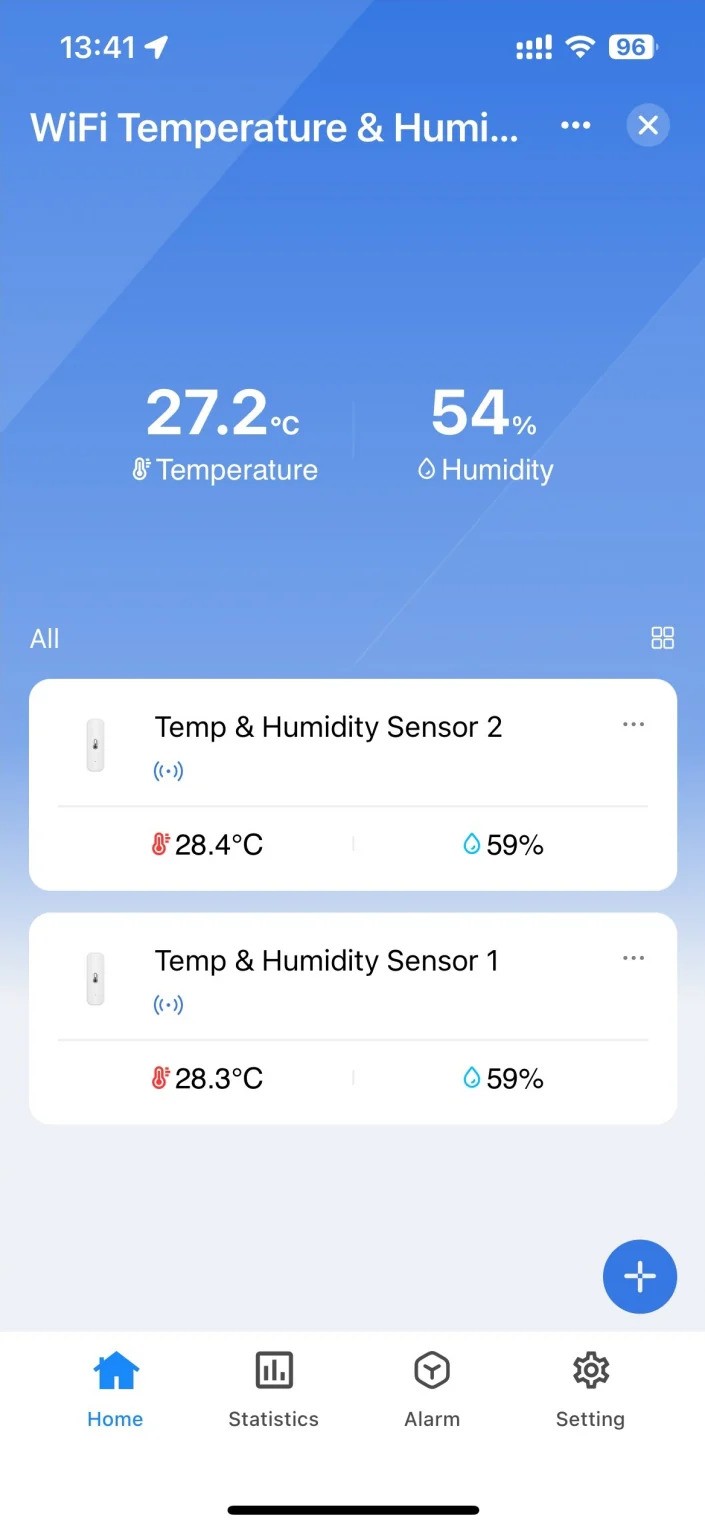Switch to the Statistics tab

pos(273,1388)
